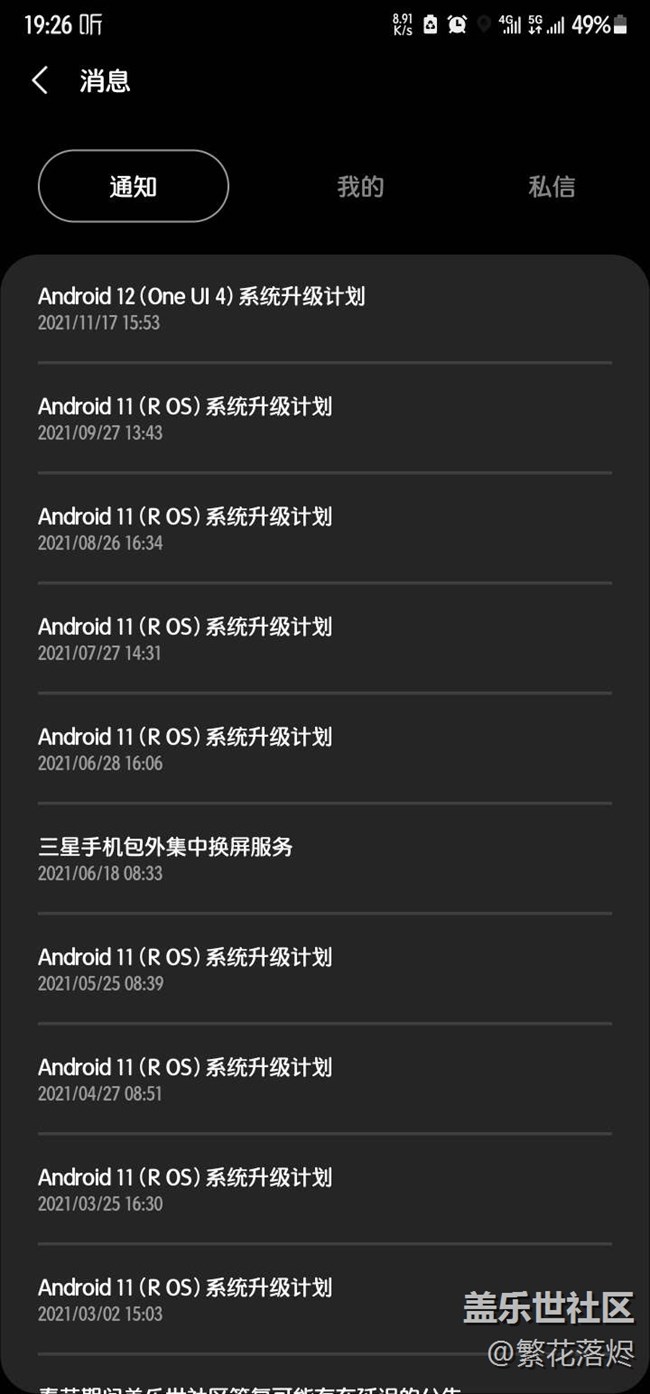This screenshot has height=1394, width=650.
Task: View the notice dated 2021/07/27 14:31
Action: 185,637
